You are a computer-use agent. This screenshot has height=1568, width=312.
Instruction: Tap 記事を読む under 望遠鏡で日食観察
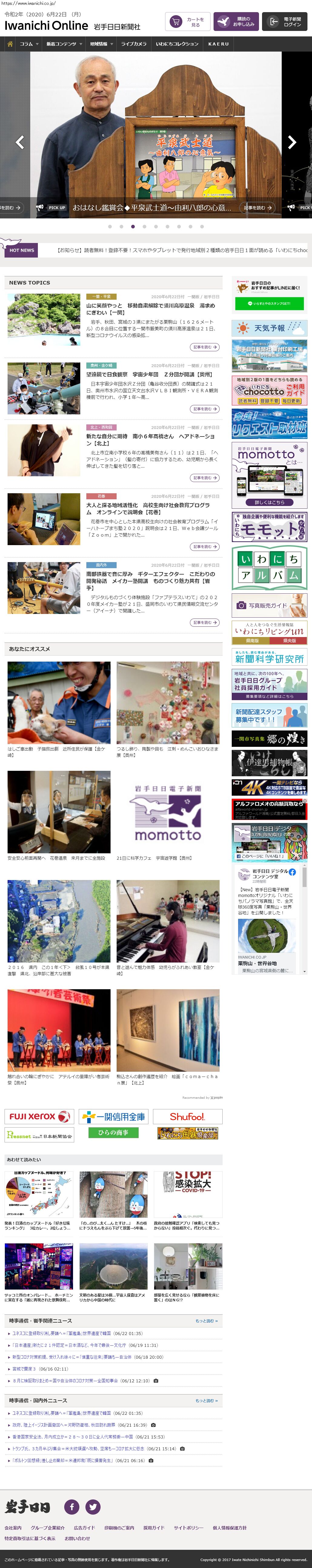tap(204, 409)
